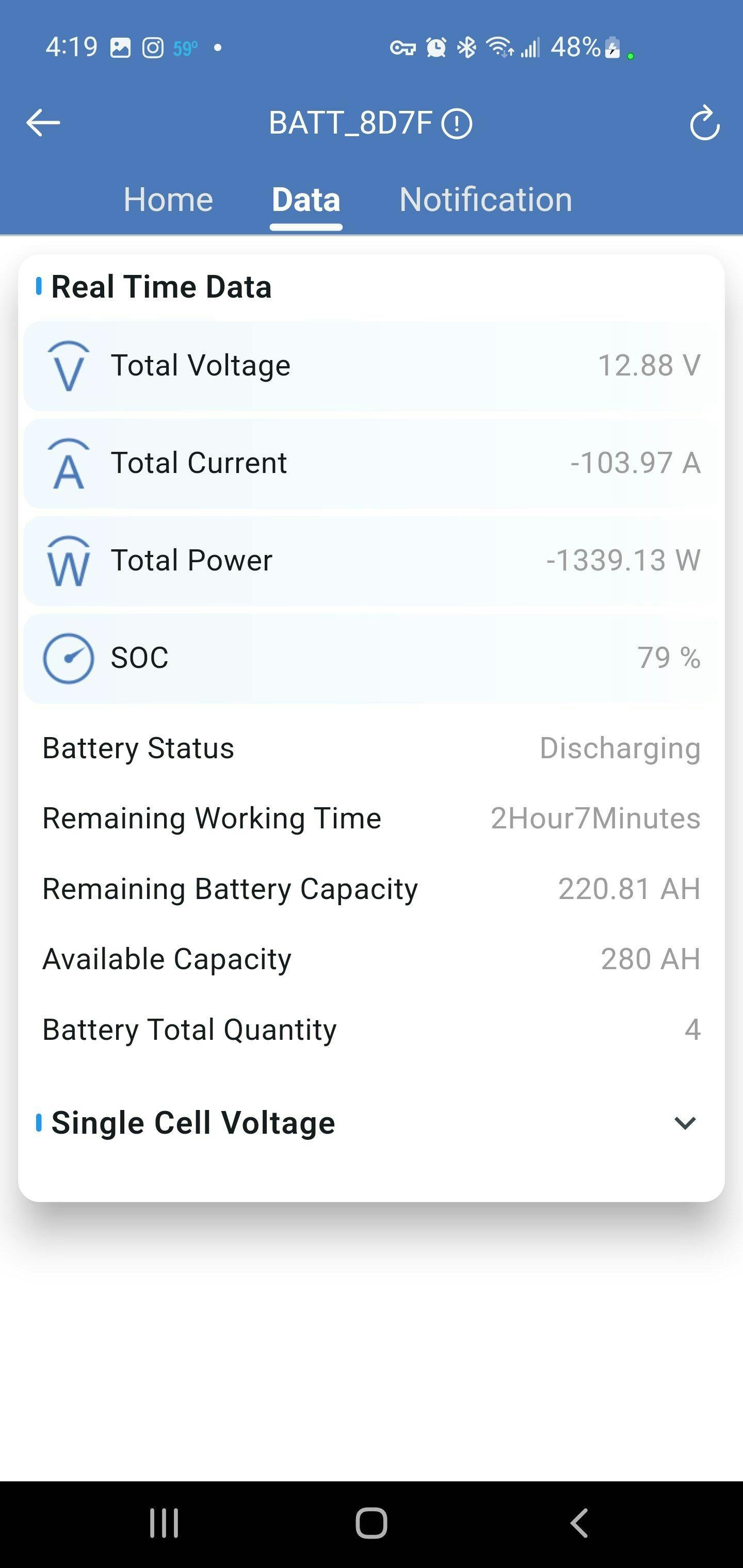Screen dimensions: 743x1568
Task: Expand the Single Cell Voltage section
Action: pyautogui.click(x=685, y=1123)
